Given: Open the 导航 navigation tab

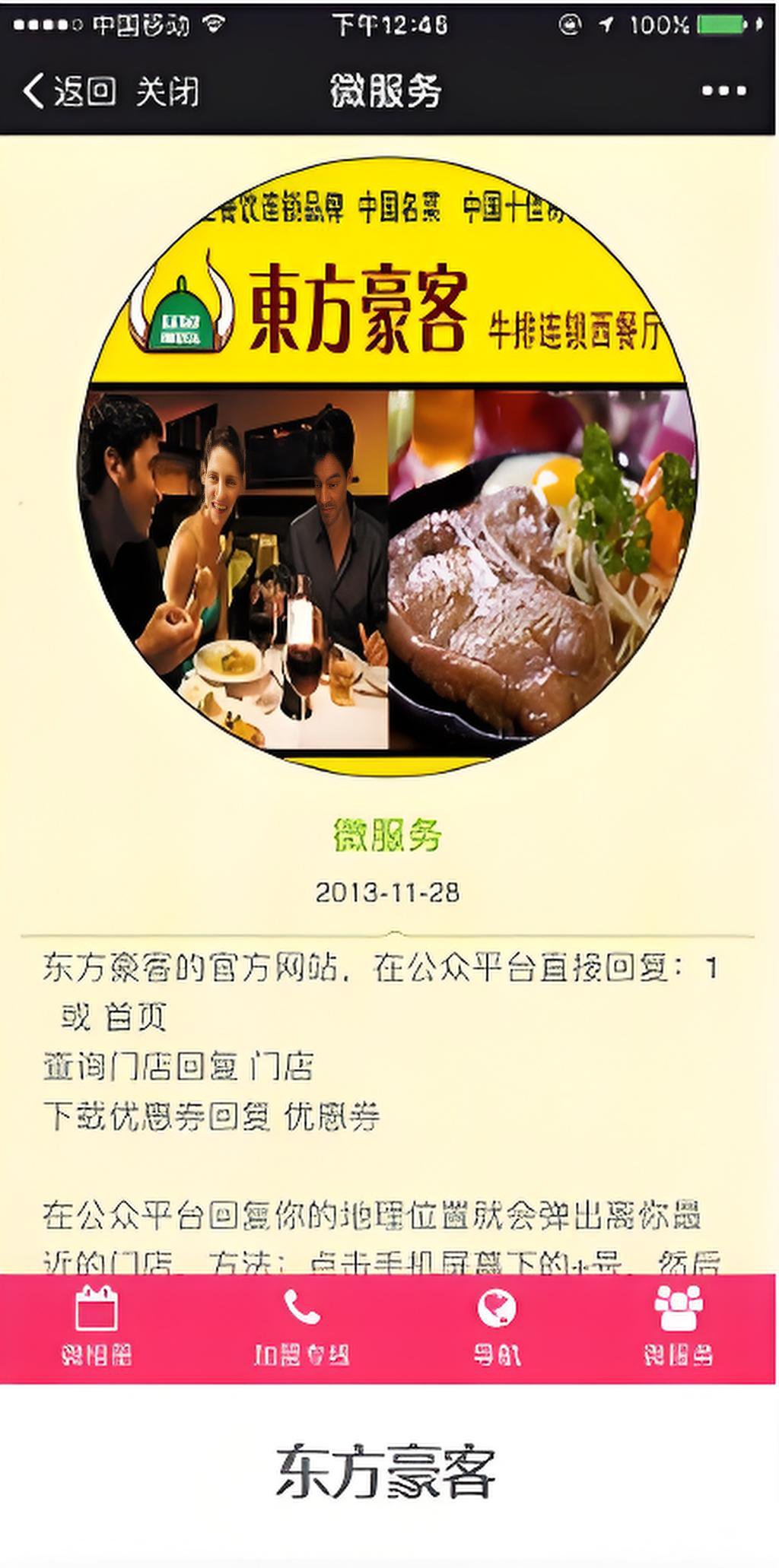Looking at the screenshot, I should 497,1327.
